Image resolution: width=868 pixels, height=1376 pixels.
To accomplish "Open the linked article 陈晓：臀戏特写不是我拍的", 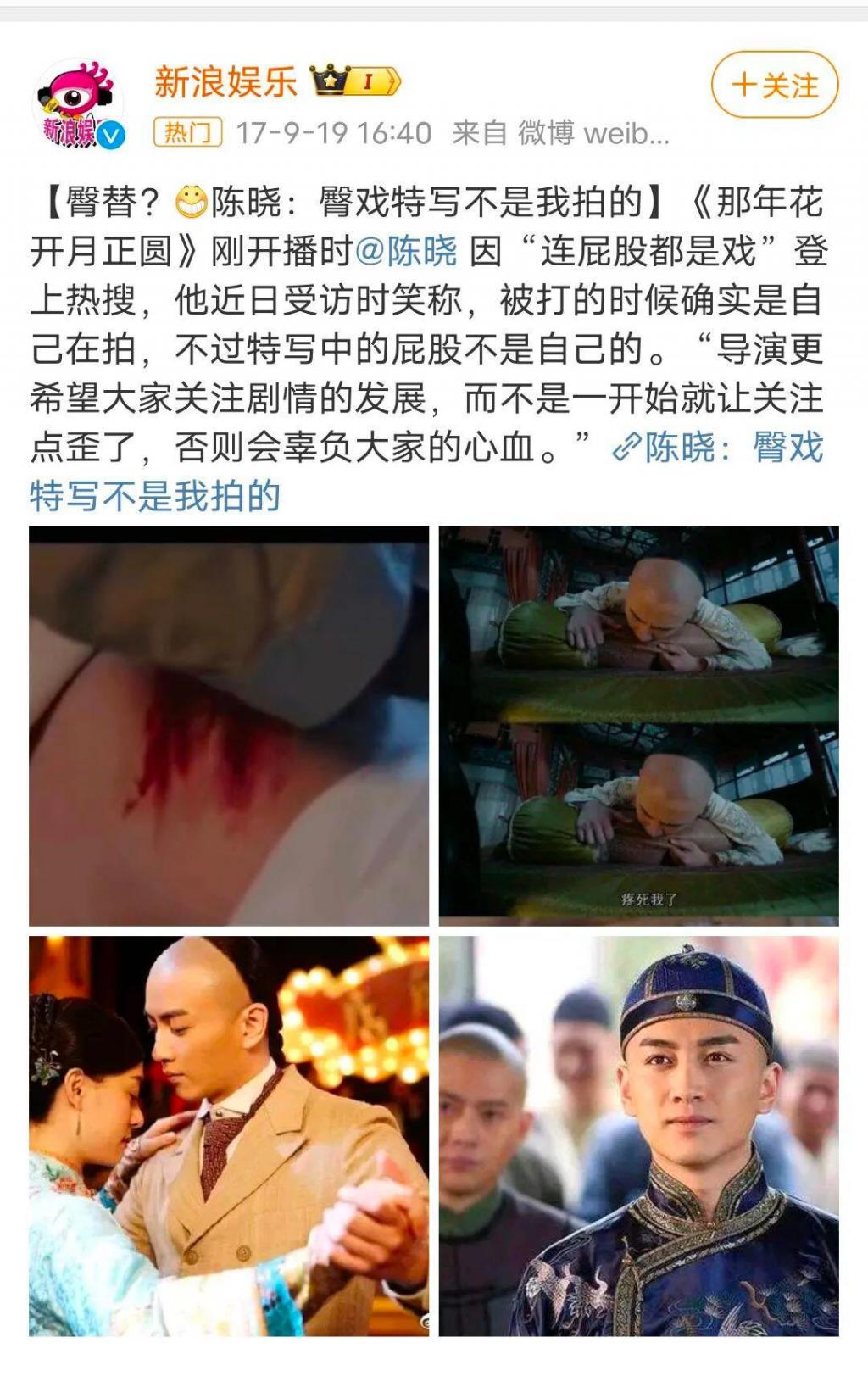I will click(717, 448).
